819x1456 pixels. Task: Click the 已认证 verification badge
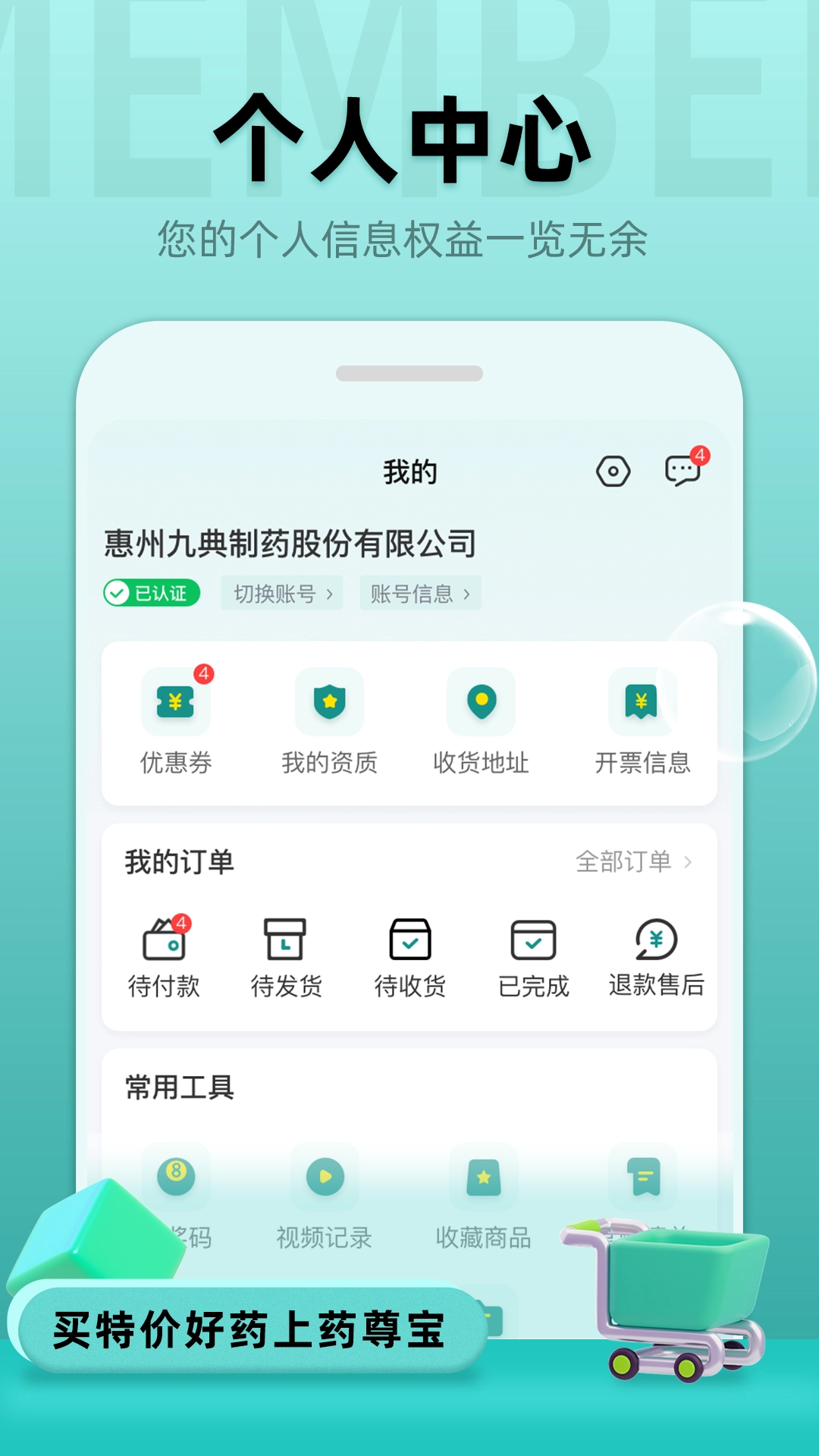click(152, 592)
